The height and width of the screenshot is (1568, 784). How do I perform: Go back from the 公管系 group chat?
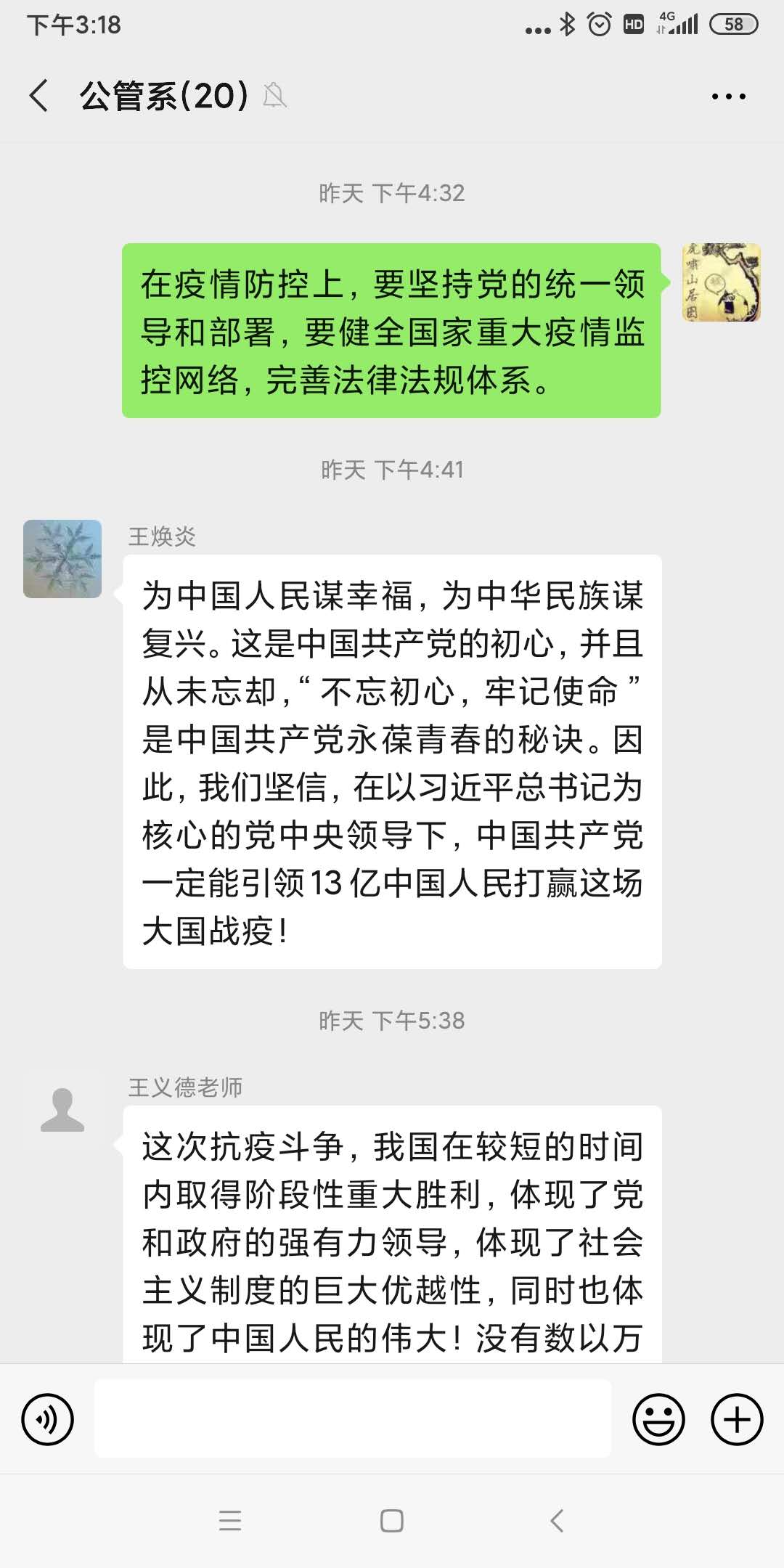click(x=39, y=96)
